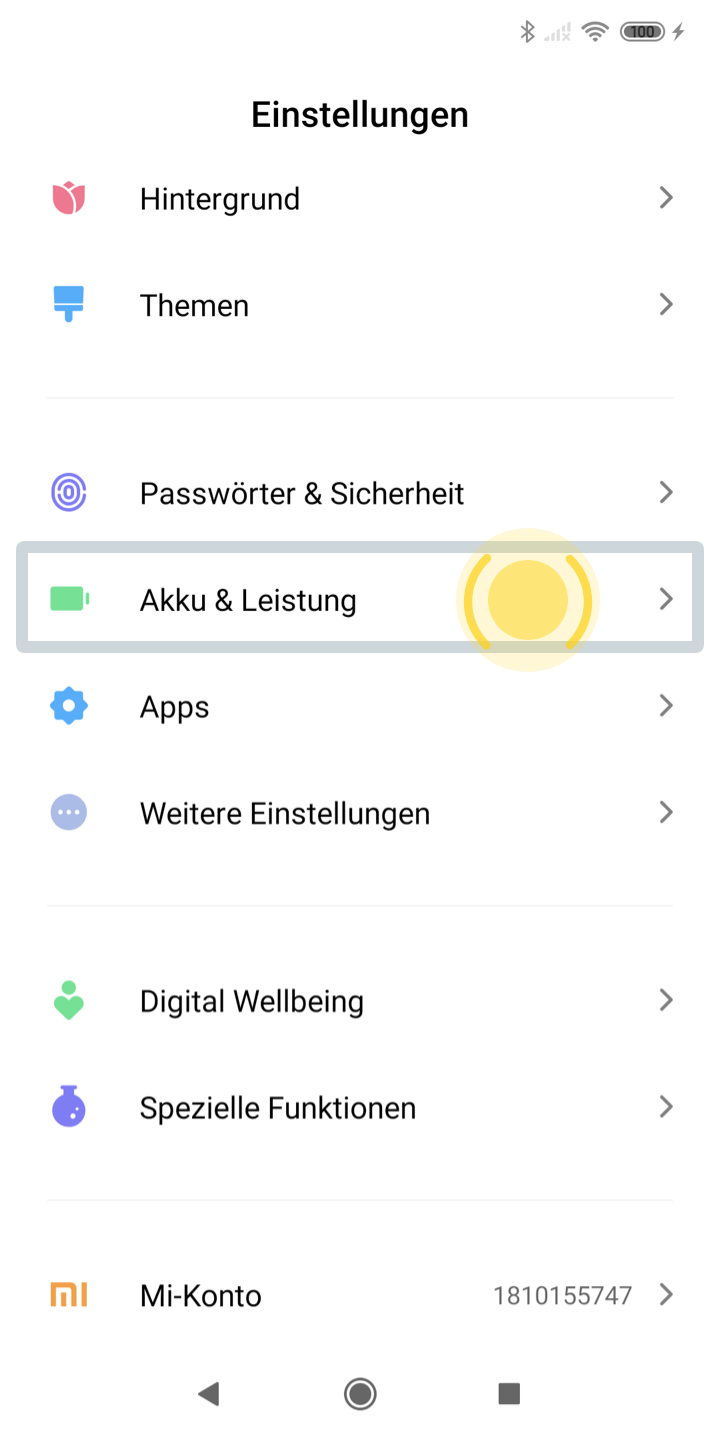Open Akku & Leistung
This screenshot has height=1436, width=720.
click(x=360, y=599)
